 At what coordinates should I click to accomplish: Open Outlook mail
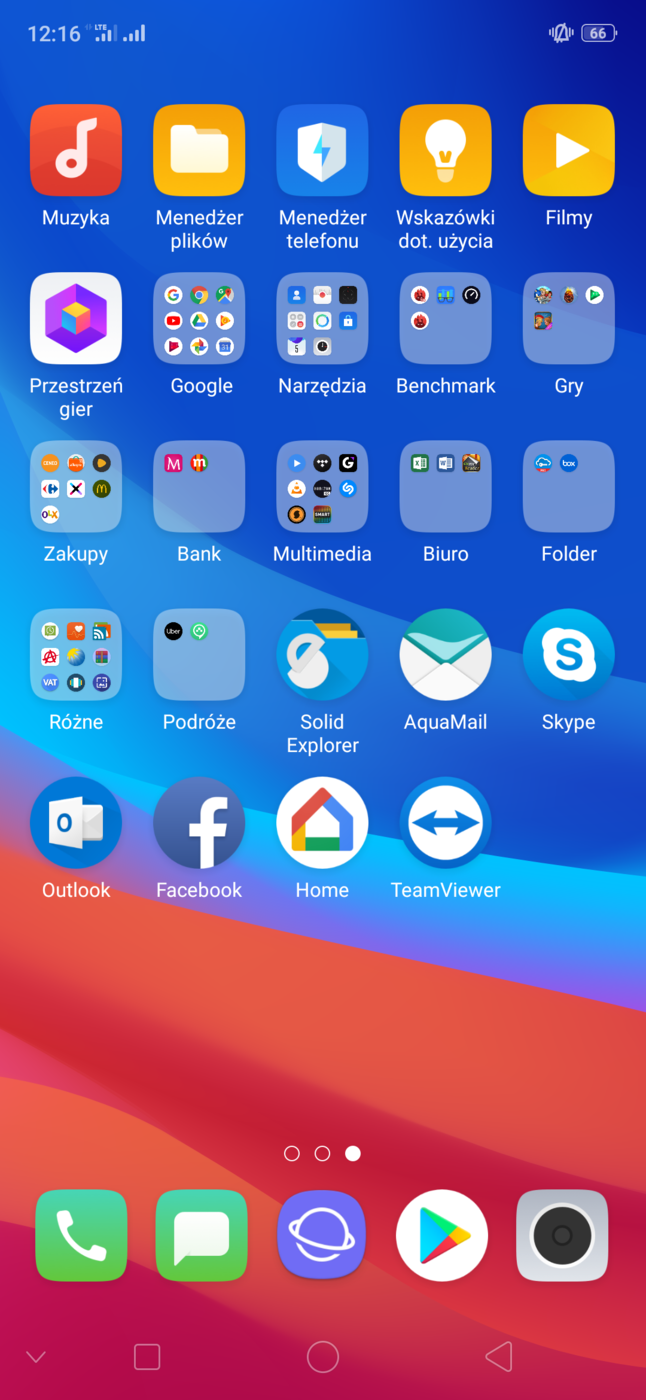(76, 822)
